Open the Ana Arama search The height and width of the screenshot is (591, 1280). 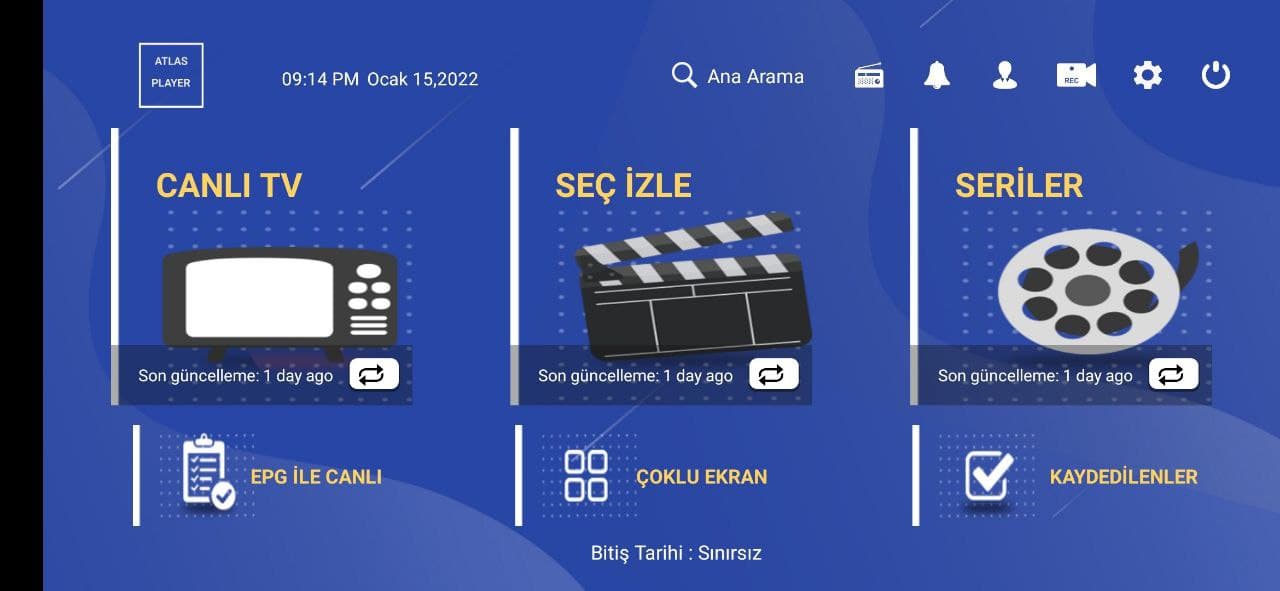coord(738,76)
